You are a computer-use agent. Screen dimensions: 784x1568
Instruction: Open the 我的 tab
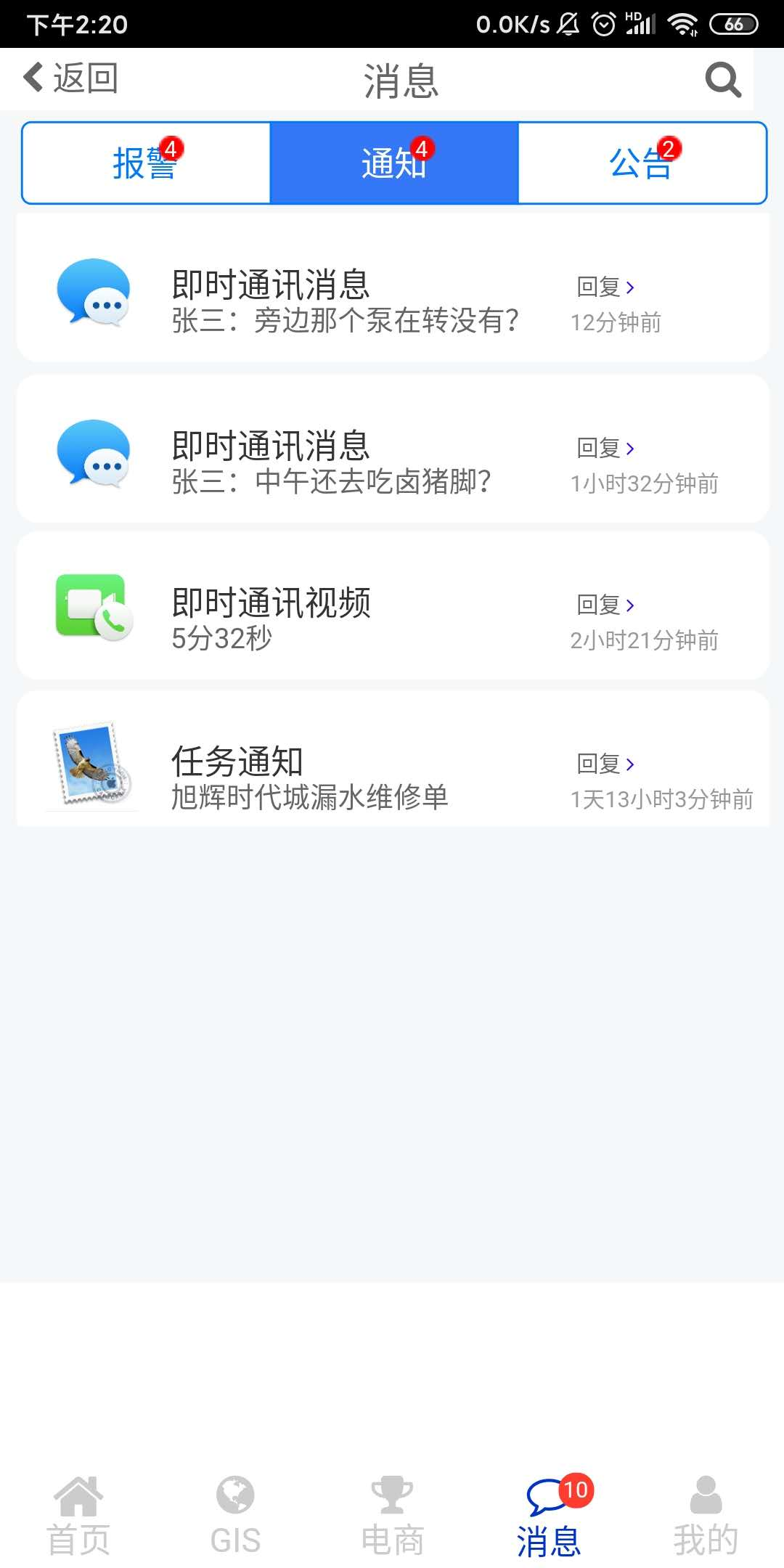706,1516
